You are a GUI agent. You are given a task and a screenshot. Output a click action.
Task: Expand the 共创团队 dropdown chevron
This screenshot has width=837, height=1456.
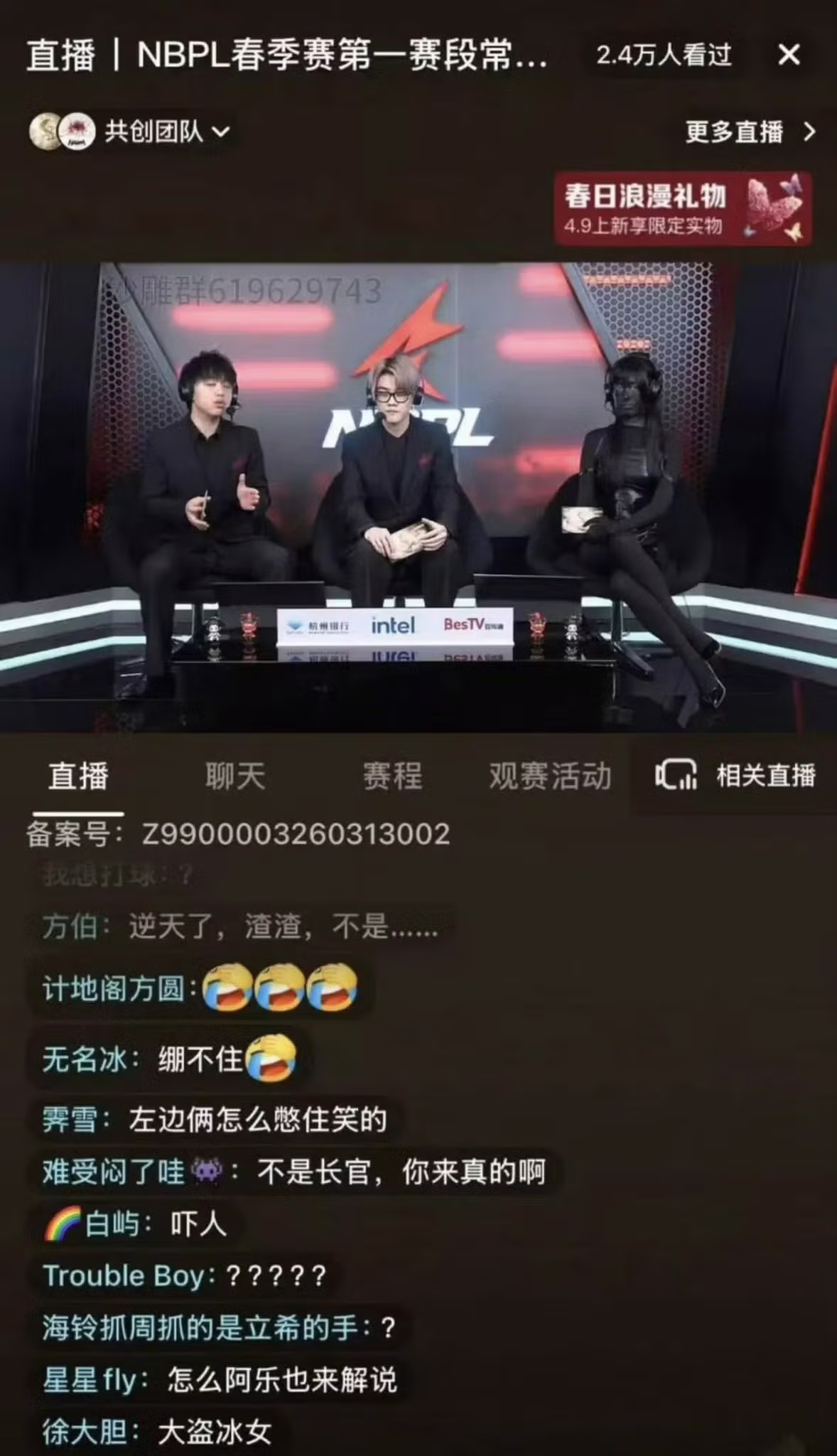coord(220,132)
